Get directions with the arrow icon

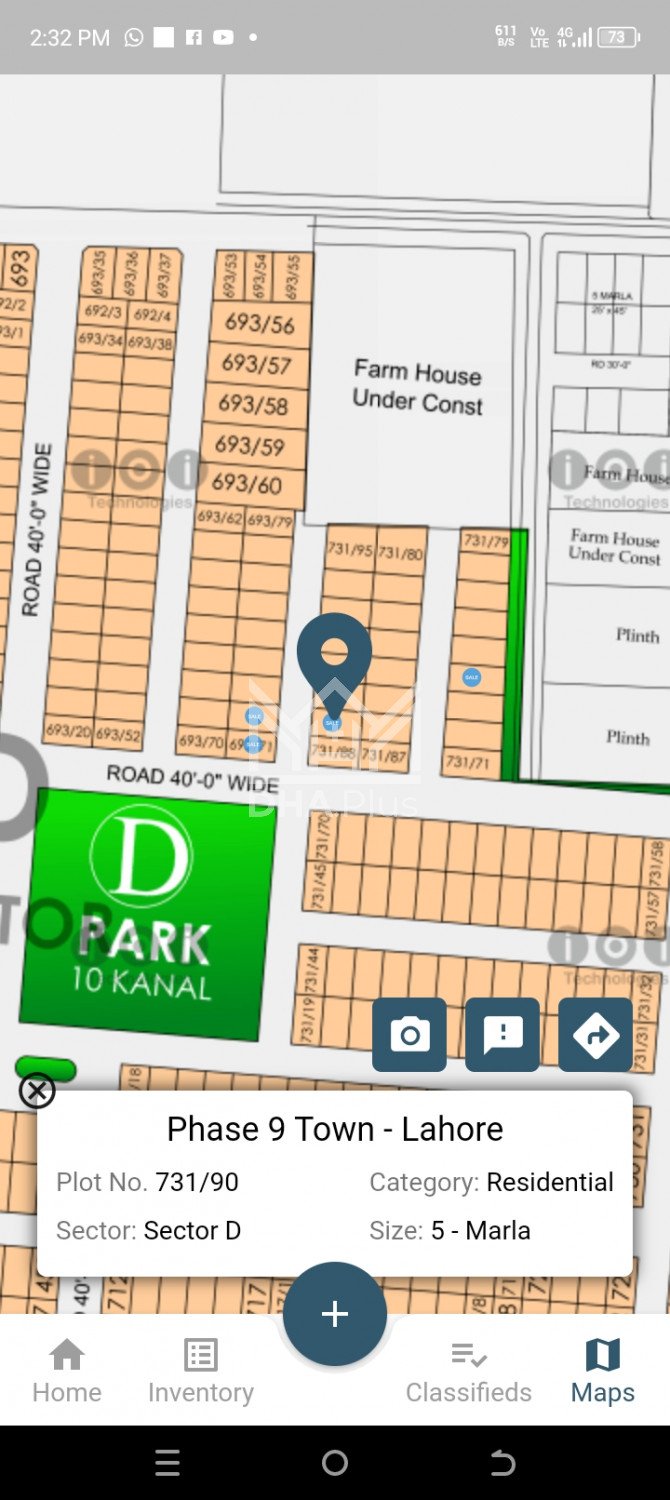(595, 1035)
